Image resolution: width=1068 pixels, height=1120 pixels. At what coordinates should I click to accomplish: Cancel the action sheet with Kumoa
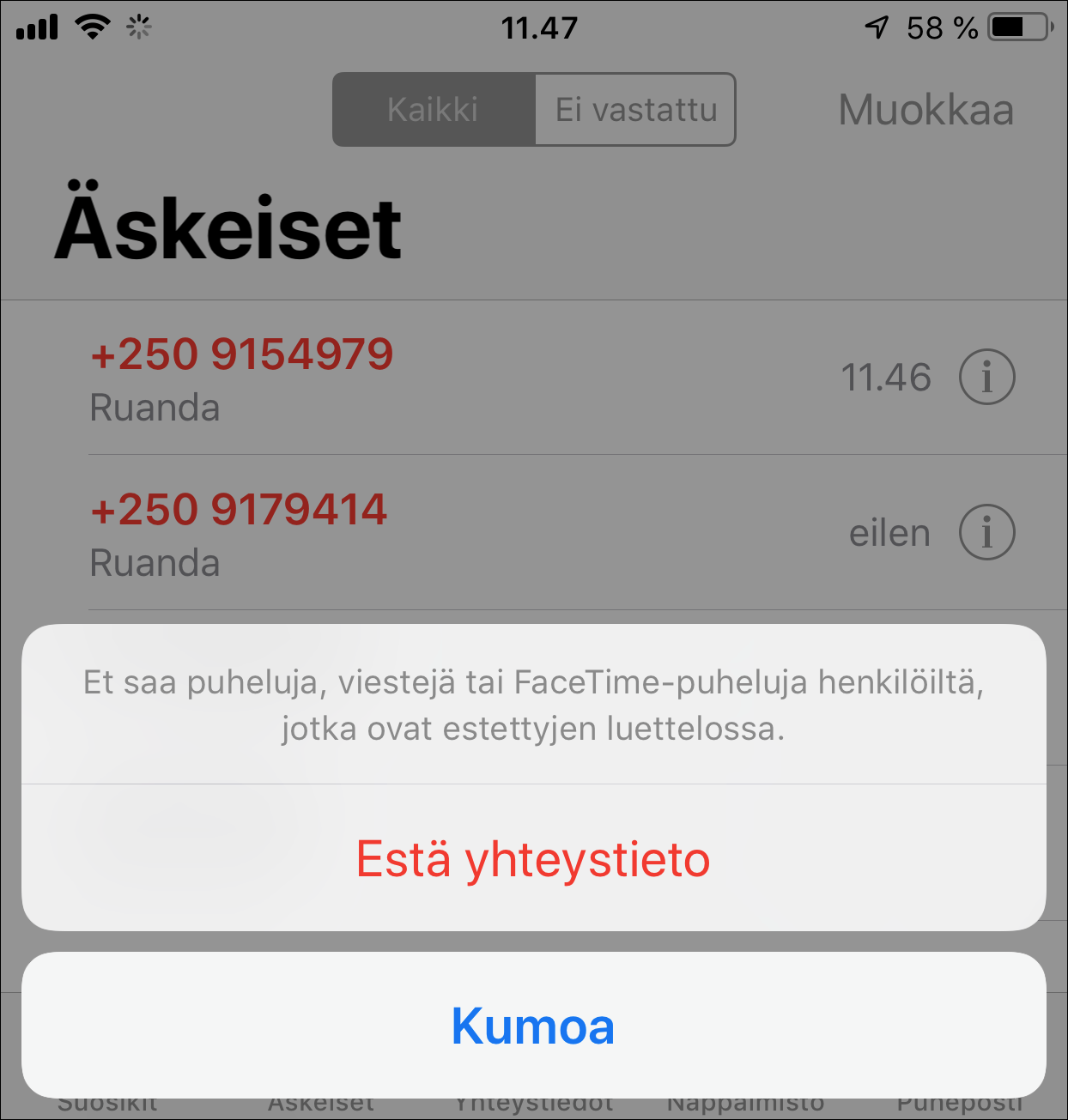click(x=533, y=1026)
